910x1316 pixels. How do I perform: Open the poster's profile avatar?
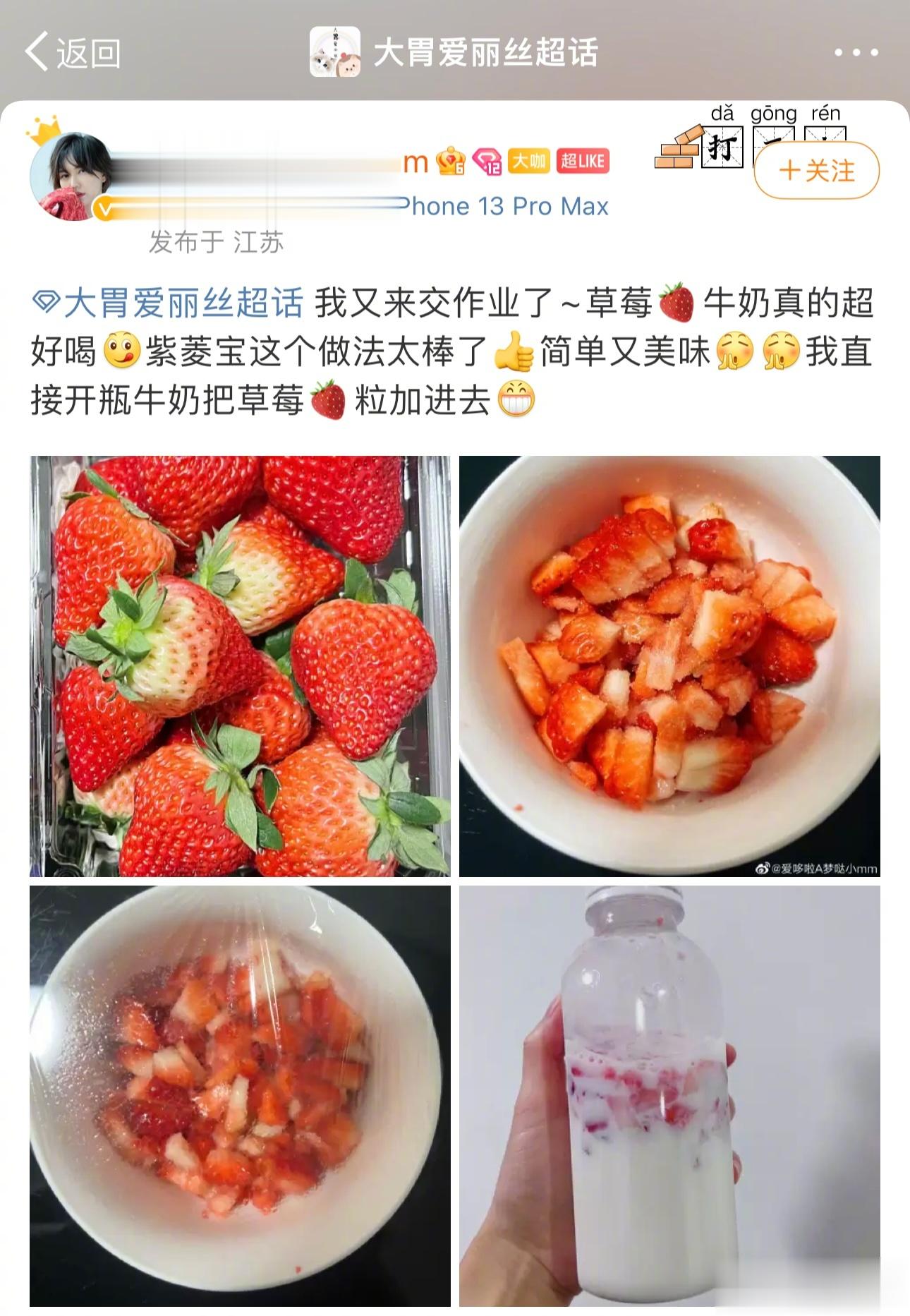click(71, 176)
